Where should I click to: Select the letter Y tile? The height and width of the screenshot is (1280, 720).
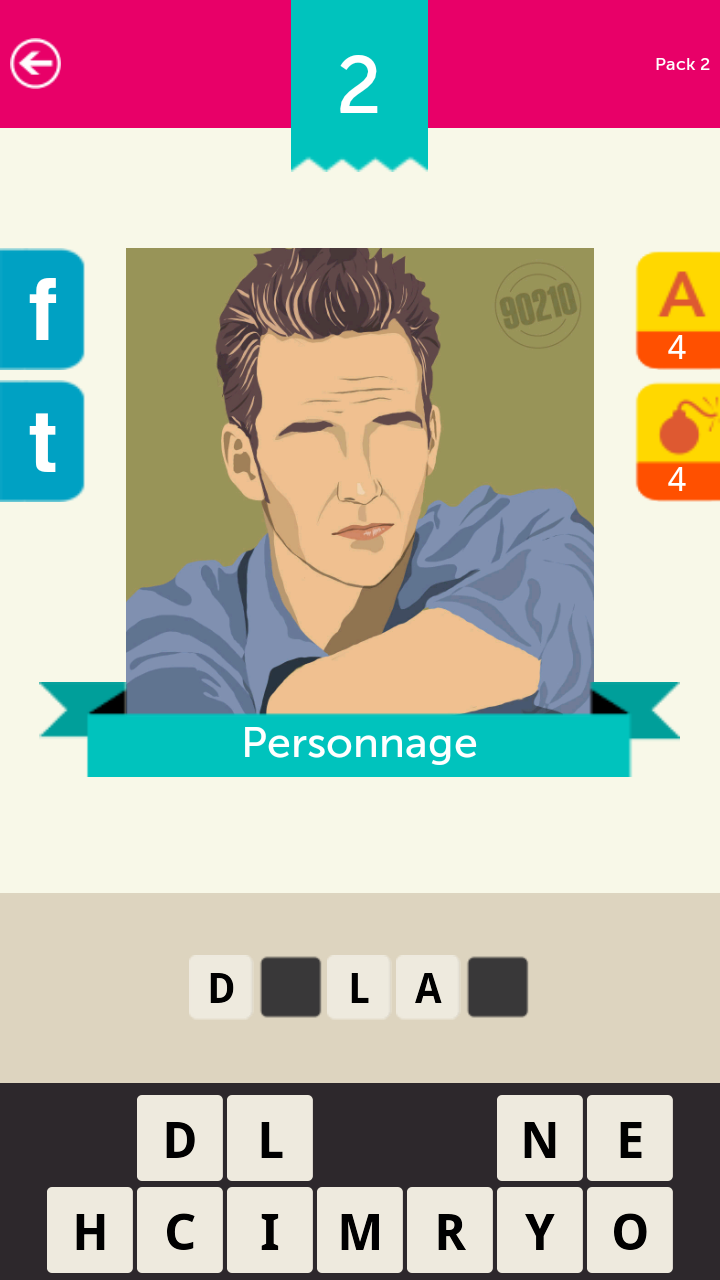[540, 1230]
